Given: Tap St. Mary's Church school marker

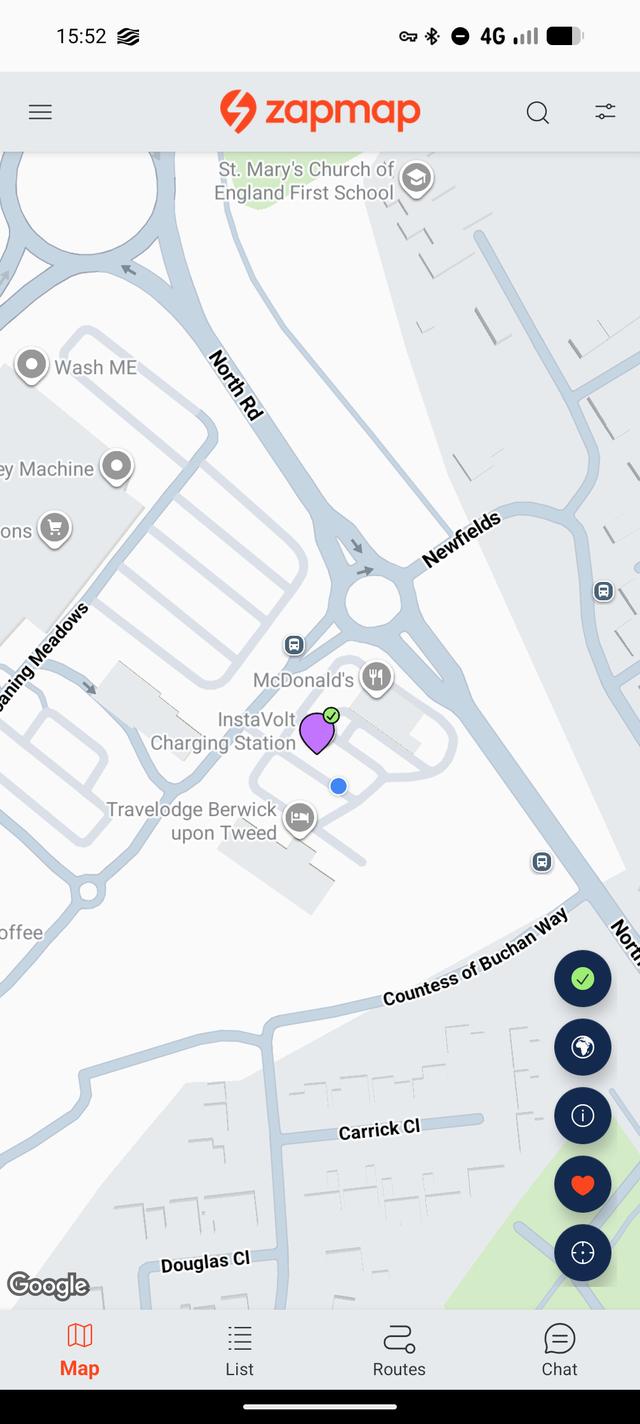Looking at the screenshot, I should (416, 179).
